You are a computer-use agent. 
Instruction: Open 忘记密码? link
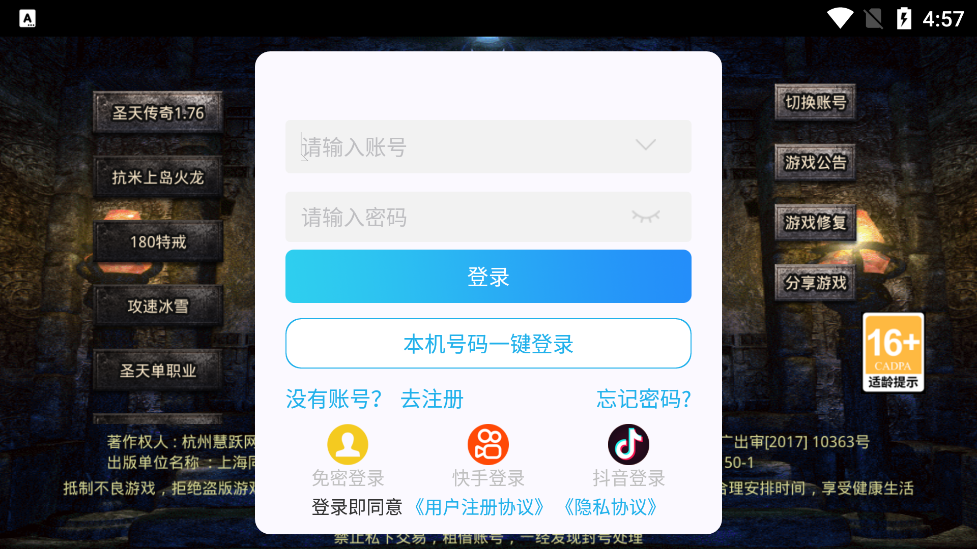pos(643,399)
